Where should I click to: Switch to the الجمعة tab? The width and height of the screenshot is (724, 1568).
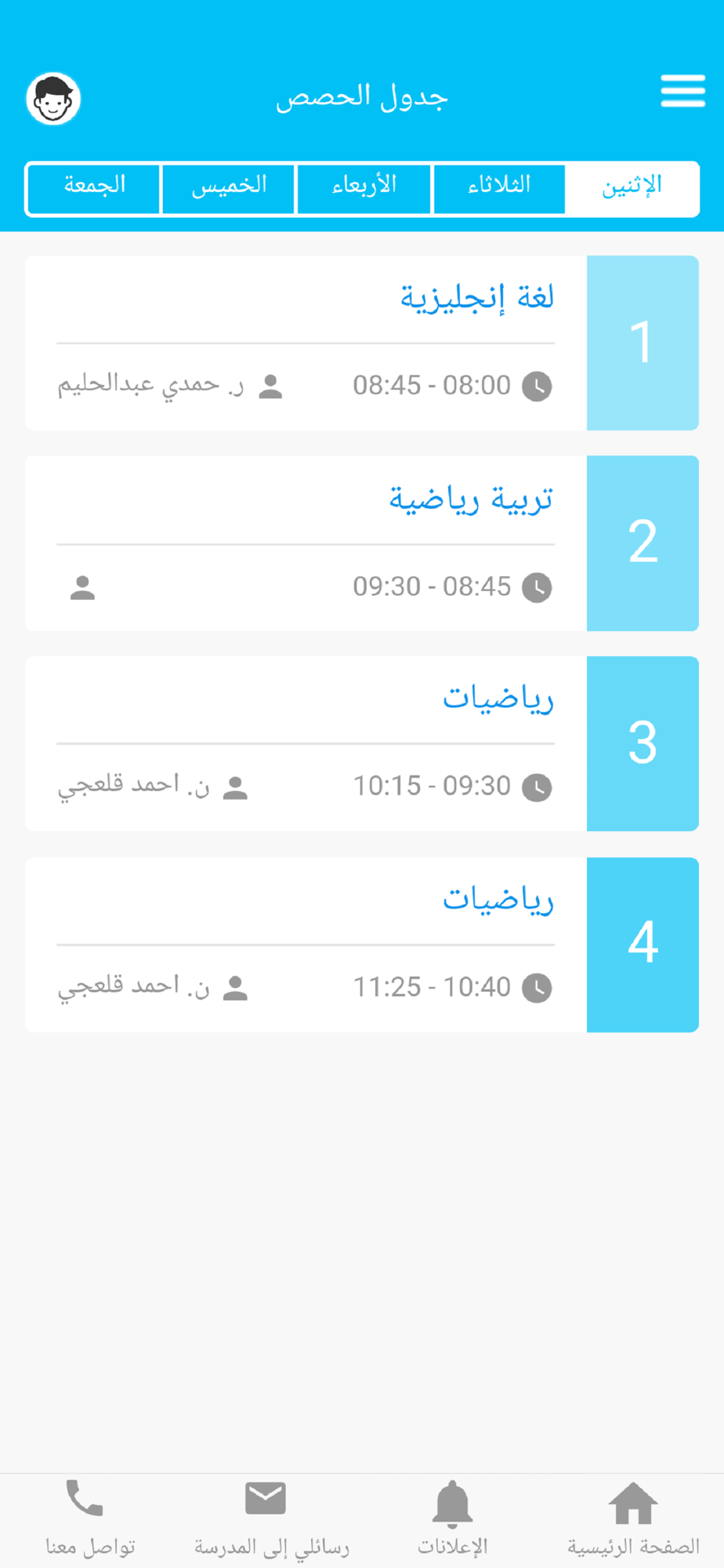point(94,188)
